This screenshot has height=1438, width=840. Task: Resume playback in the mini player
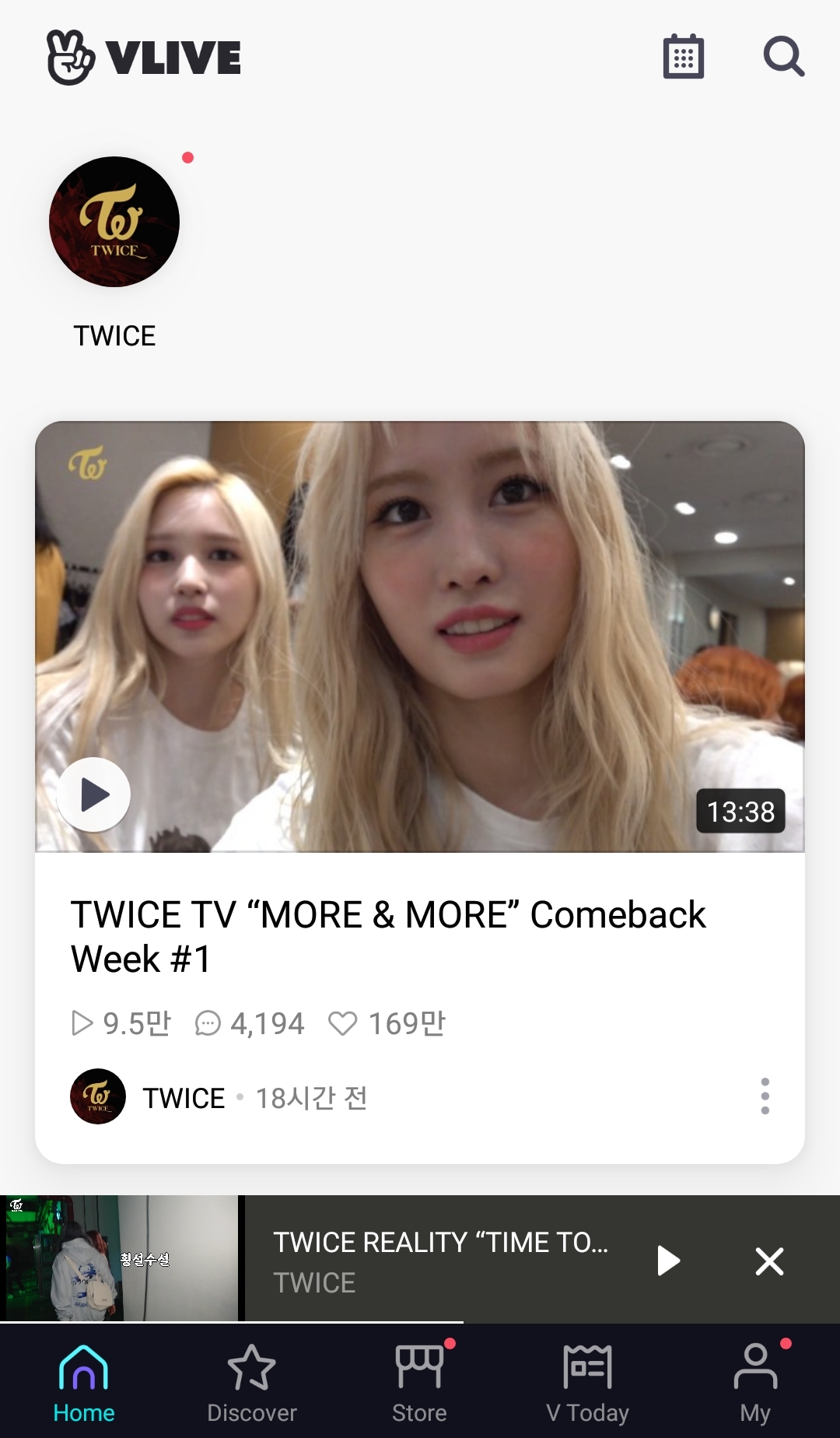[x=668, y=1261]
